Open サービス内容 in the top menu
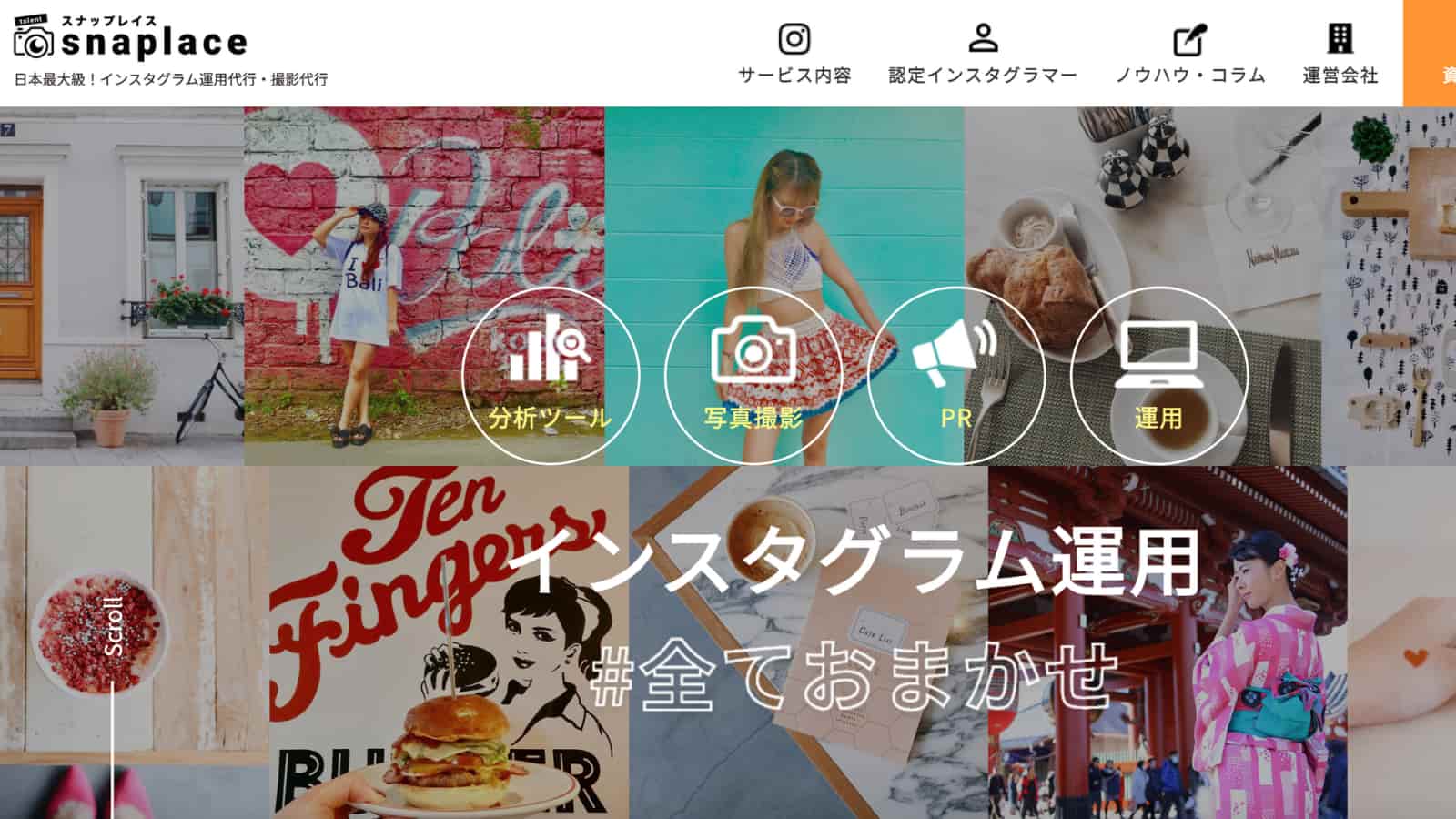 pyautogui.click(x=794, y=55)
